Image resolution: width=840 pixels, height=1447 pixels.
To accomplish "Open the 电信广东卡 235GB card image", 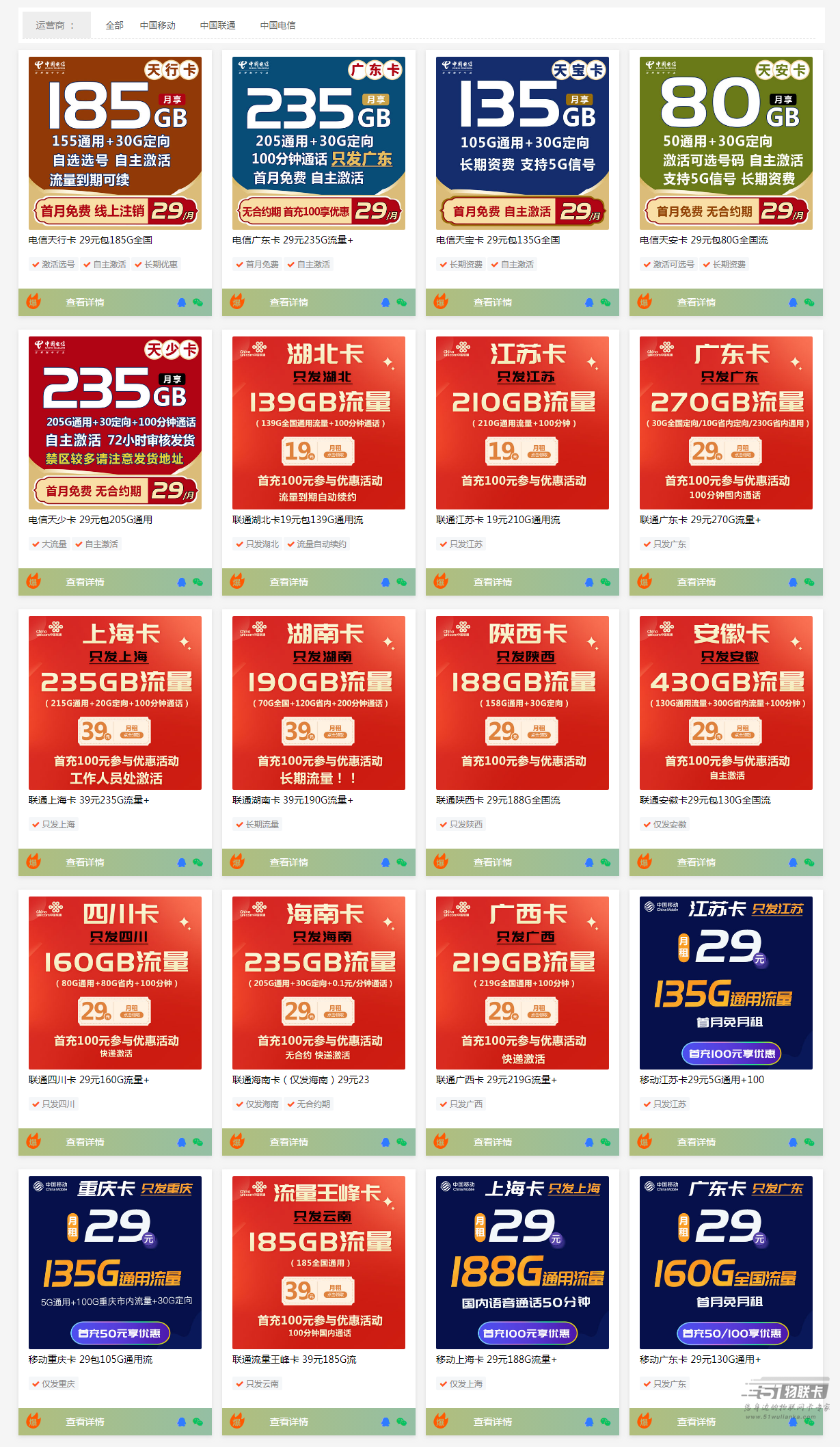I will point(319,143).
